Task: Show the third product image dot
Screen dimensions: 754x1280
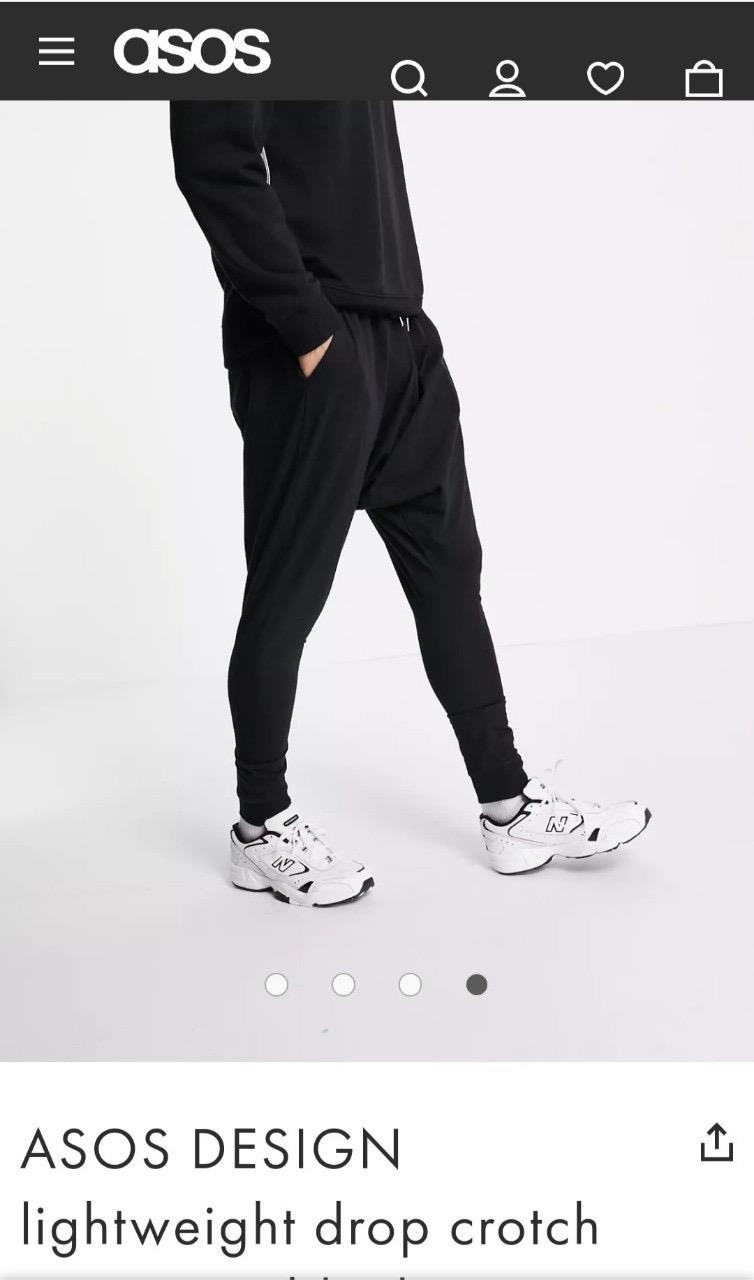Action: tap(410, 985)
